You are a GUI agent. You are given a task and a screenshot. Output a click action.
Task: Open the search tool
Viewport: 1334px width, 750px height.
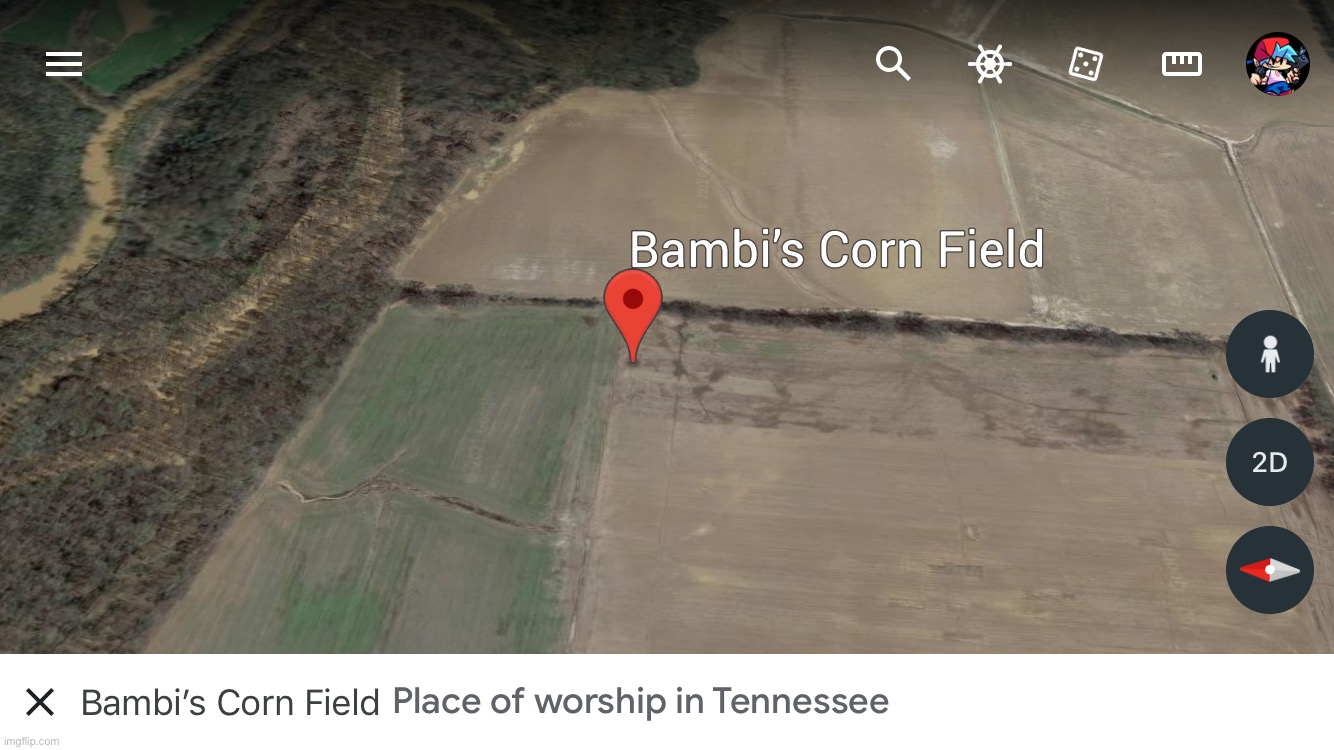point(892,64)
